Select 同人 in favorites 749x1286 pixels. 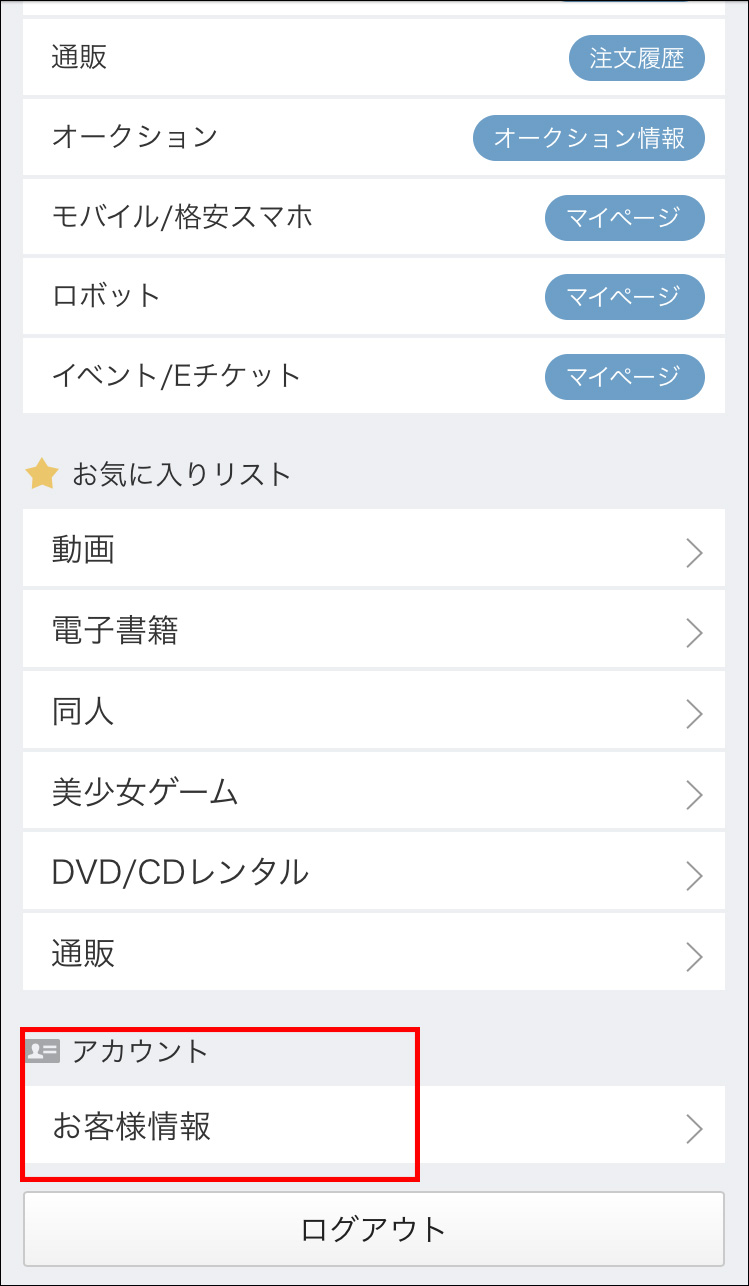373,712
